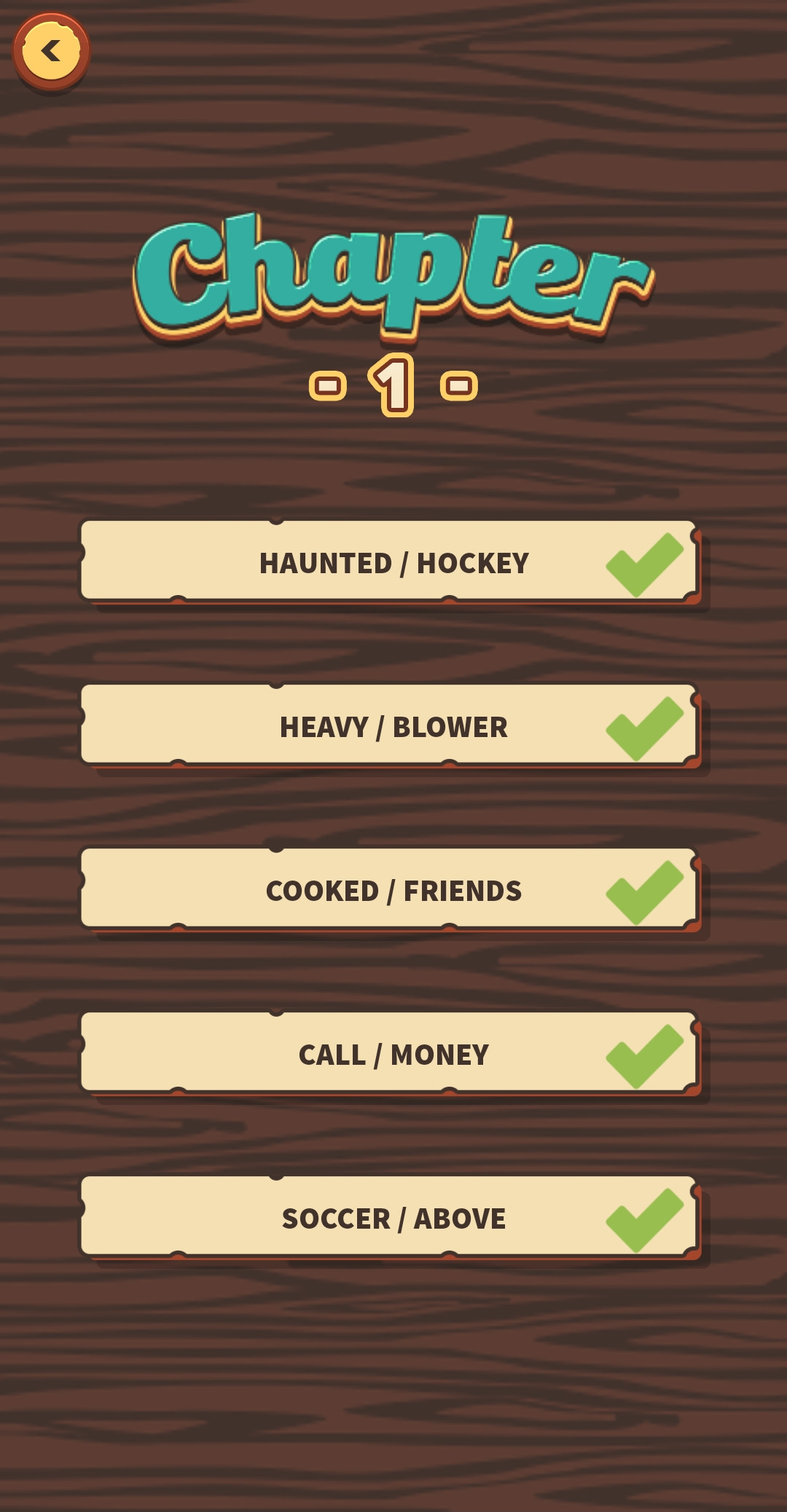Go back using the round arrow button

pos(51,51)
